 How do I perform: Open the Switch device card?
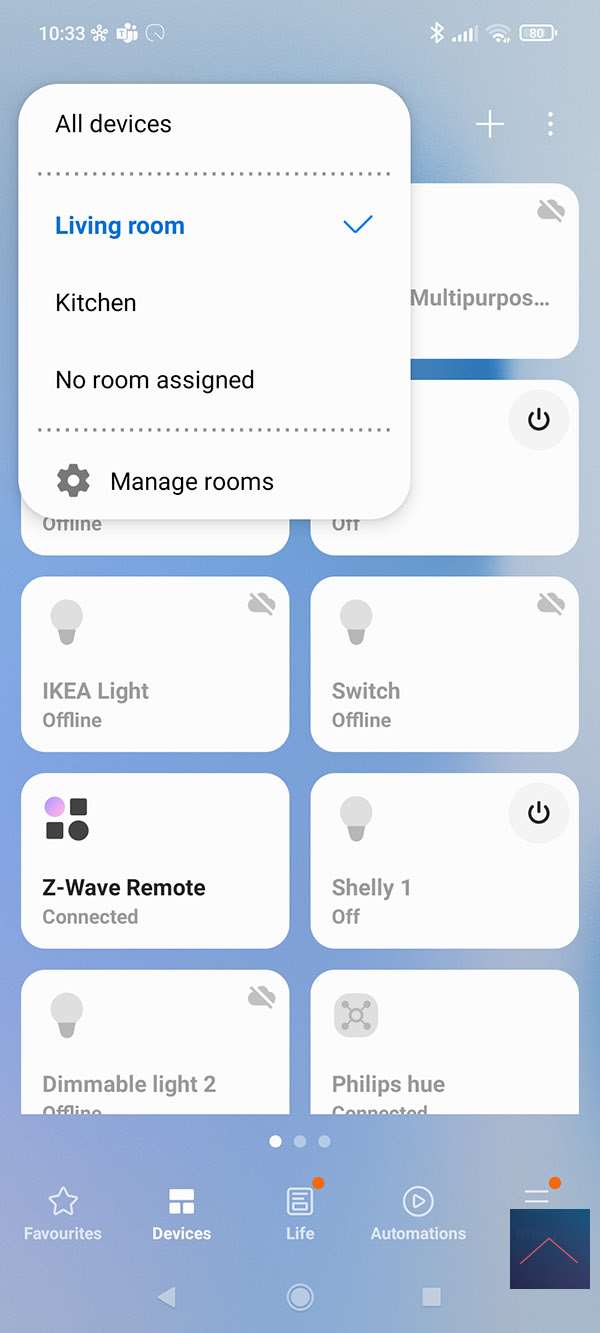(444, 664)
